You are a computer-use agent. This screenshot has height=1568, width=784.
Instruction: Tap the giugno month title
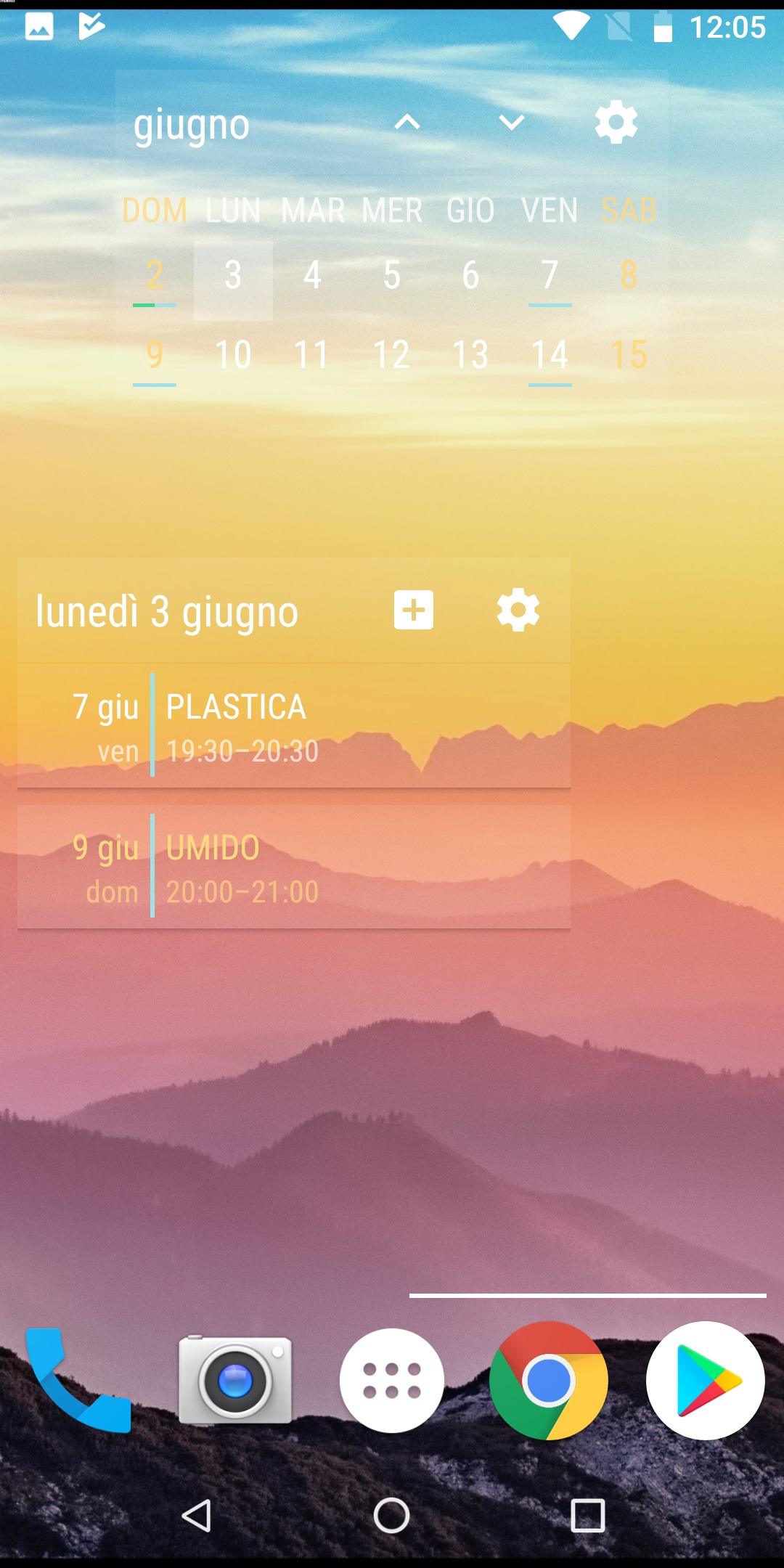pyautogui.click(x=192, y=125)
